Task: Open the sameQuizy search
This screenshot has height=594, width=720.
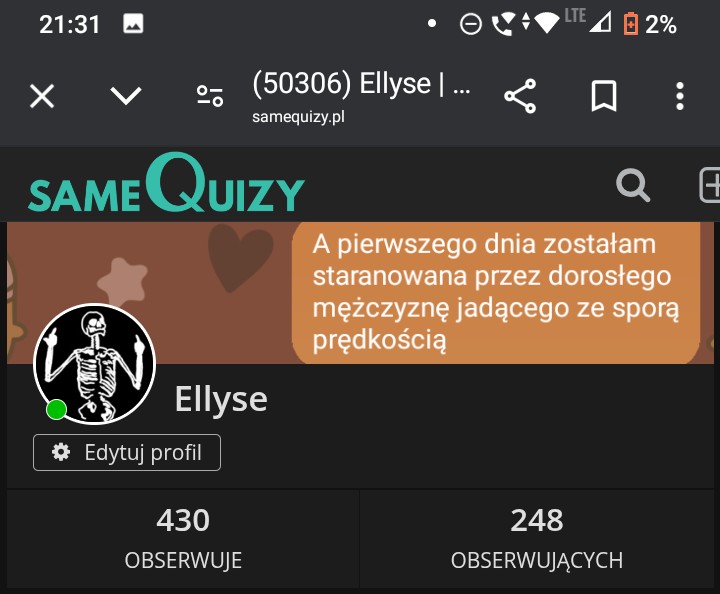Action: pyautogui.click(x=633, y=185)
